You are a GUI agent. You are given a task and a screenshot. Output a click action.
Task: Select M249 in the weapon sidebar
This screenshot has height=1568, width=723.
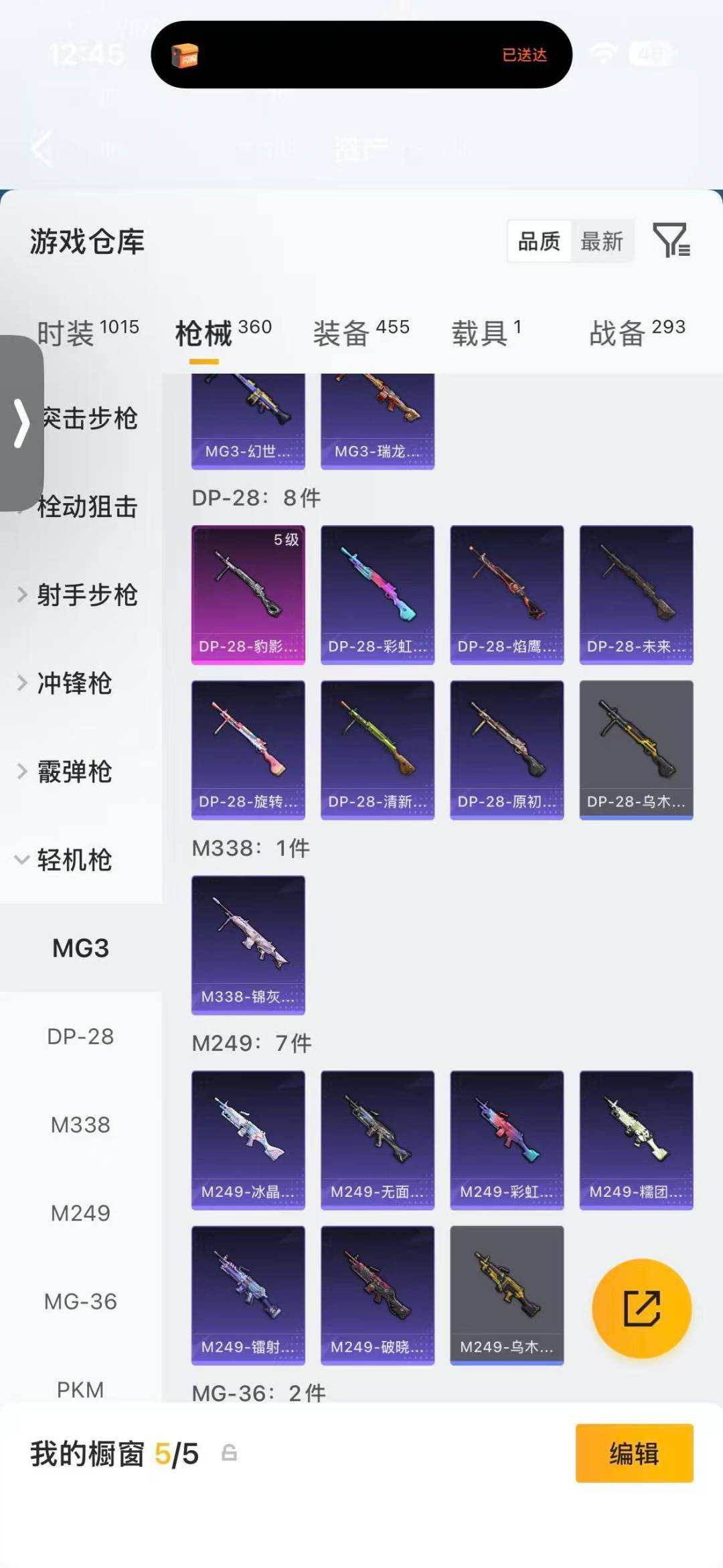tap(80, 1212)
